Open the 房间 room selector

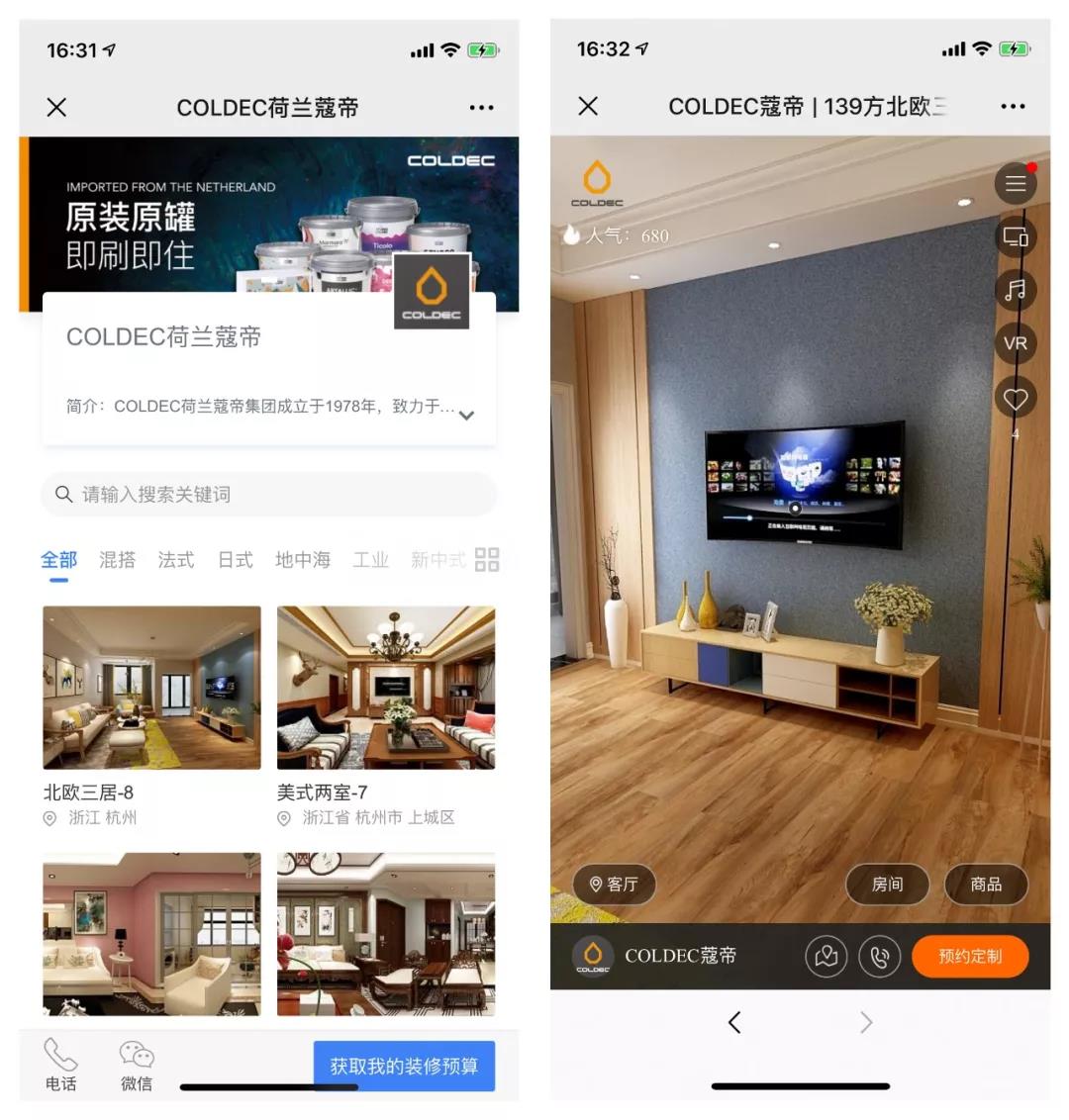click(x=887, y=884)
